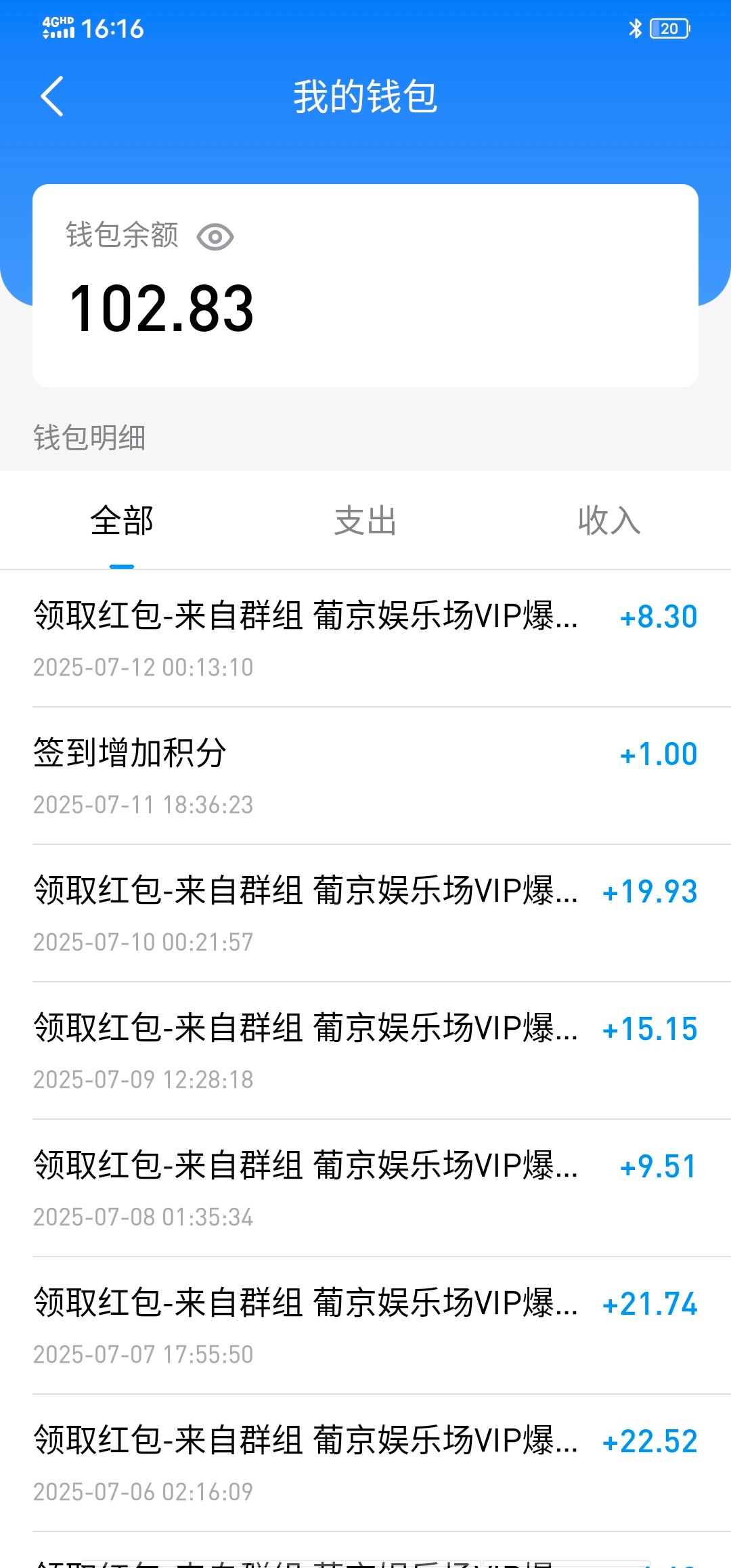Show the 收入 tab
This screenshot has height=1568, width=731.
609,521
